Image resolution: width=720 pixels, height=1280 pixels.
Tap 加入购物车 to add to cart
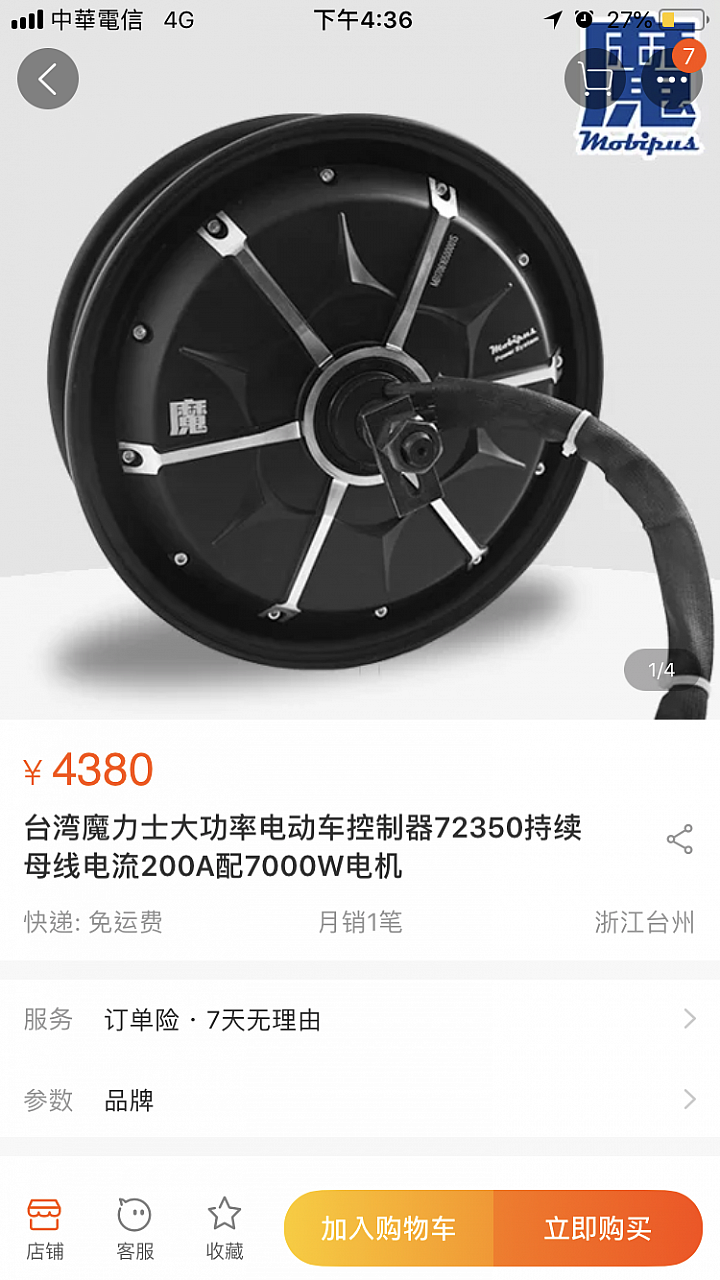point(389,1228)
